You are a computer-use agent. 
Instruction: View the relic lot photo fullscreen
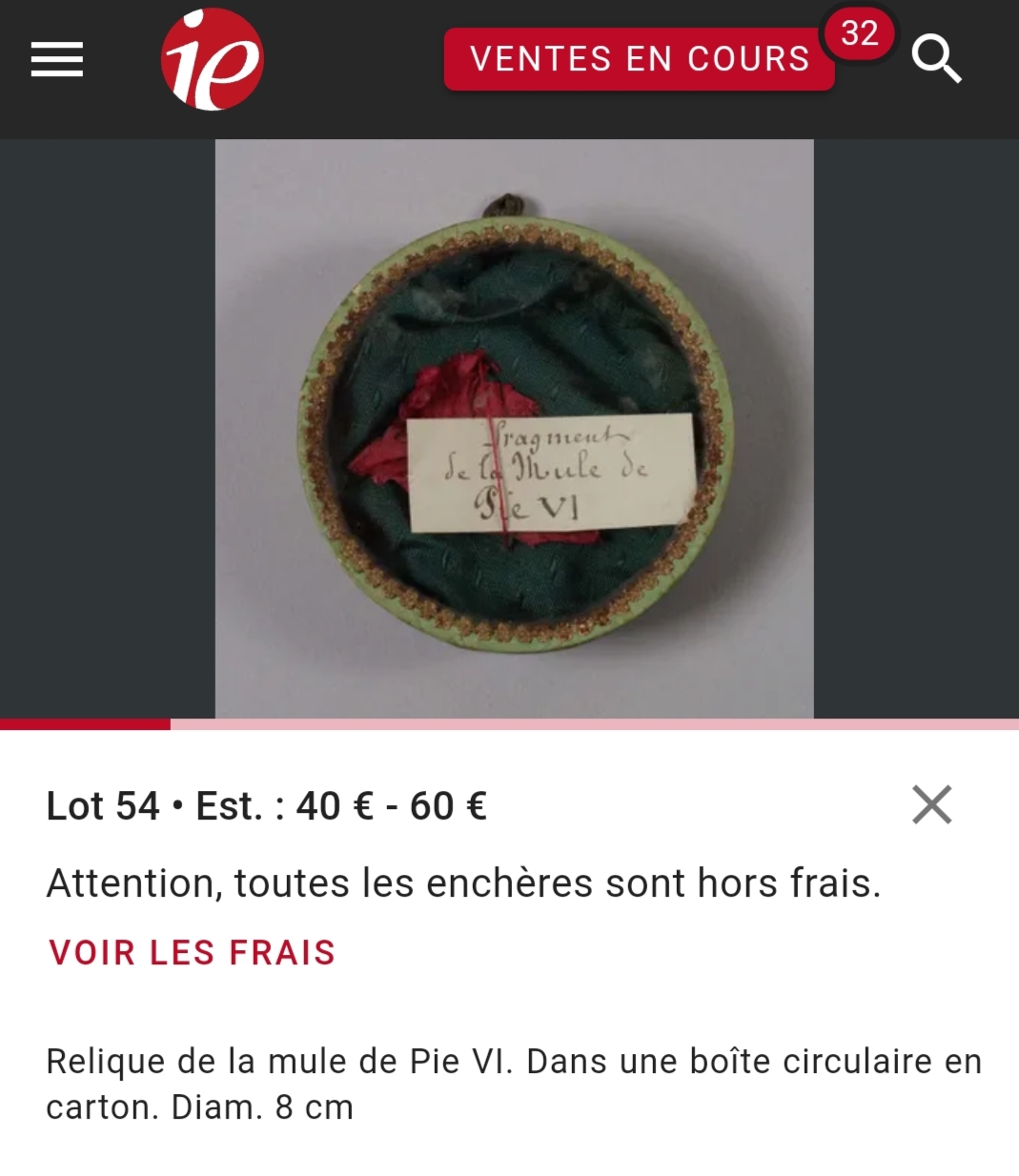click(x=514, y=429)
